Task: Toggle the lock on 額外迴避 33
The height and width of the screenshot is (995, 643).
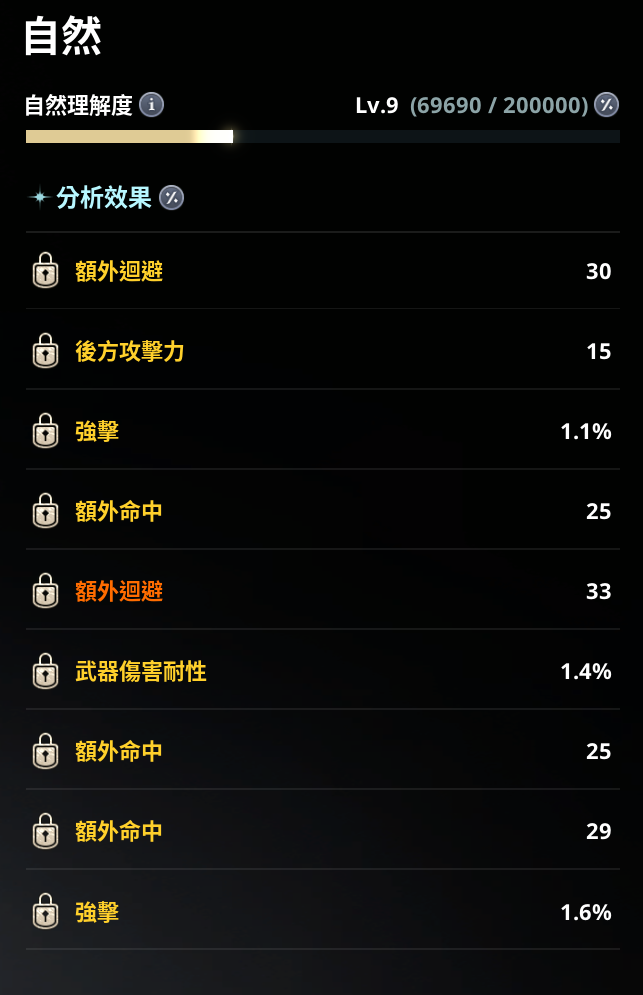Action: coord(45,591)
